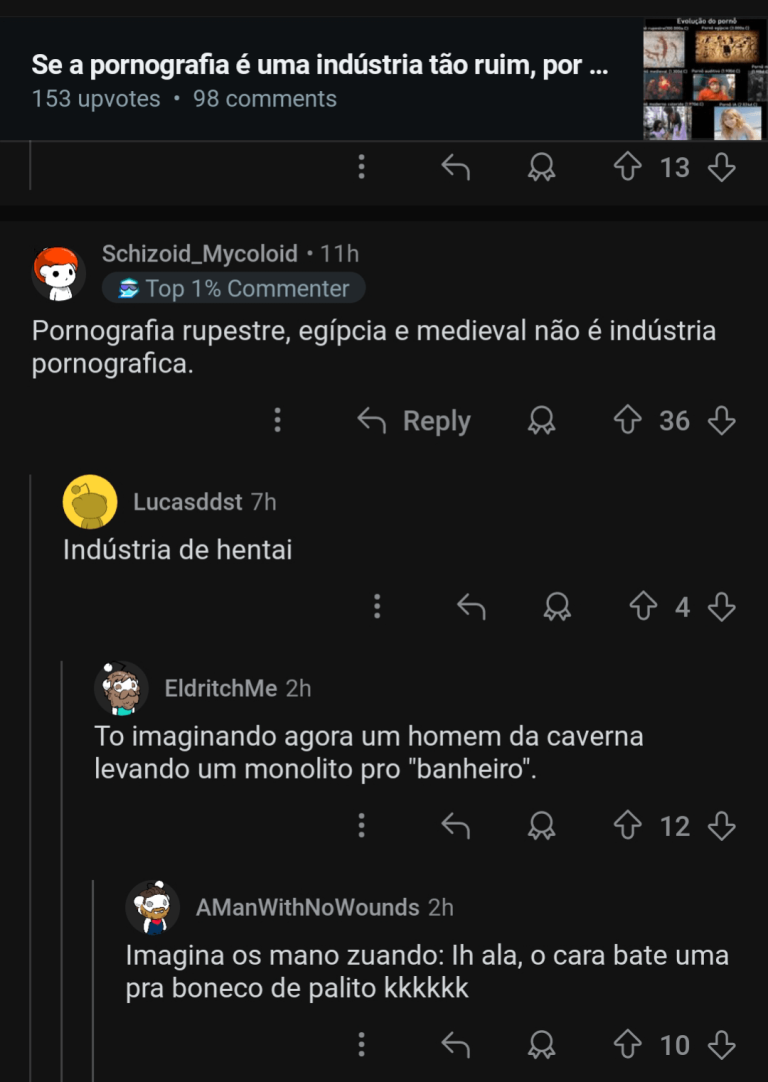The width and height of the screenshot is (768, 1082).
Task: Open options menu for Lucasddst's comment
Action: (x=377, y=606)
